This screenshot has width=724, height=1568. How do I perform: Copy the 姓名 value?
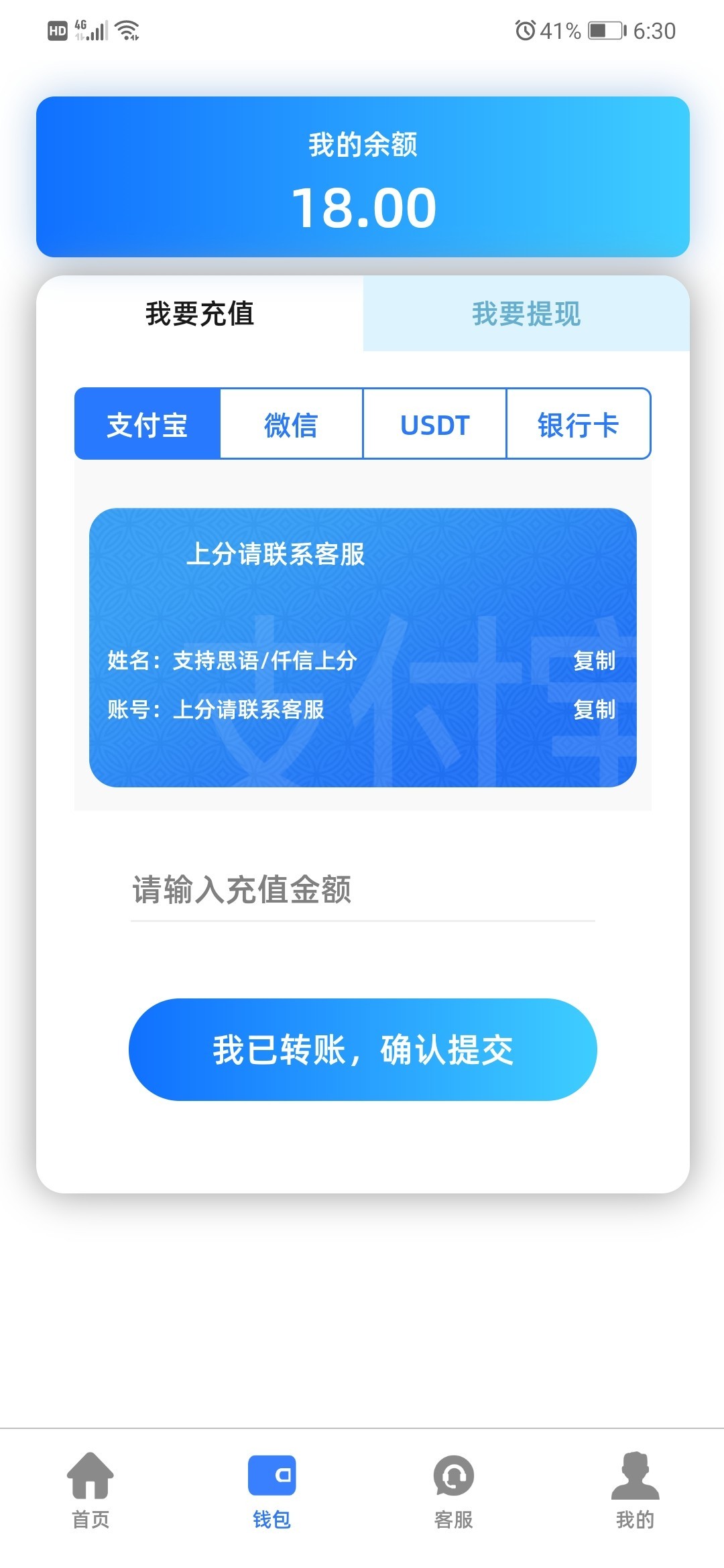tap(594, 661)
